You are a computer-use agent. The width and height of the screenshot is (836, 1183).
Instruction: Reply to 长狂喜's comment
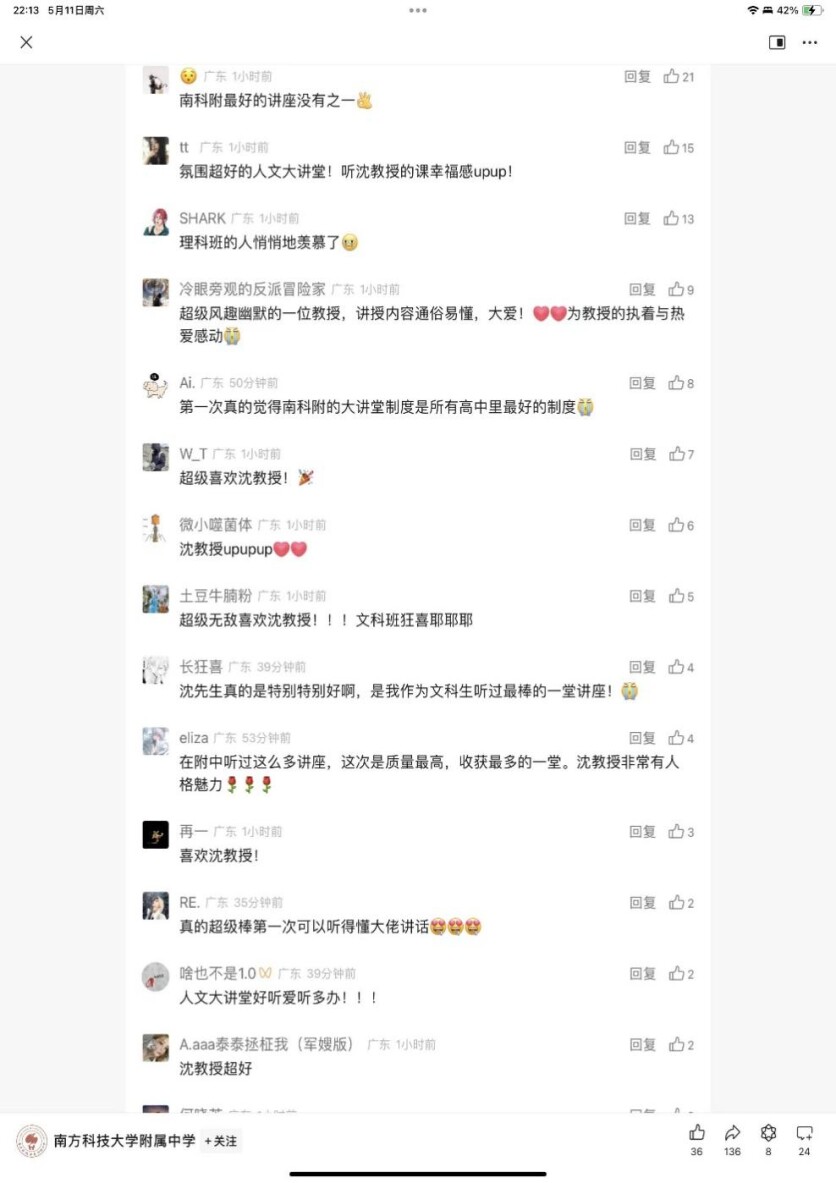point(642,667)
